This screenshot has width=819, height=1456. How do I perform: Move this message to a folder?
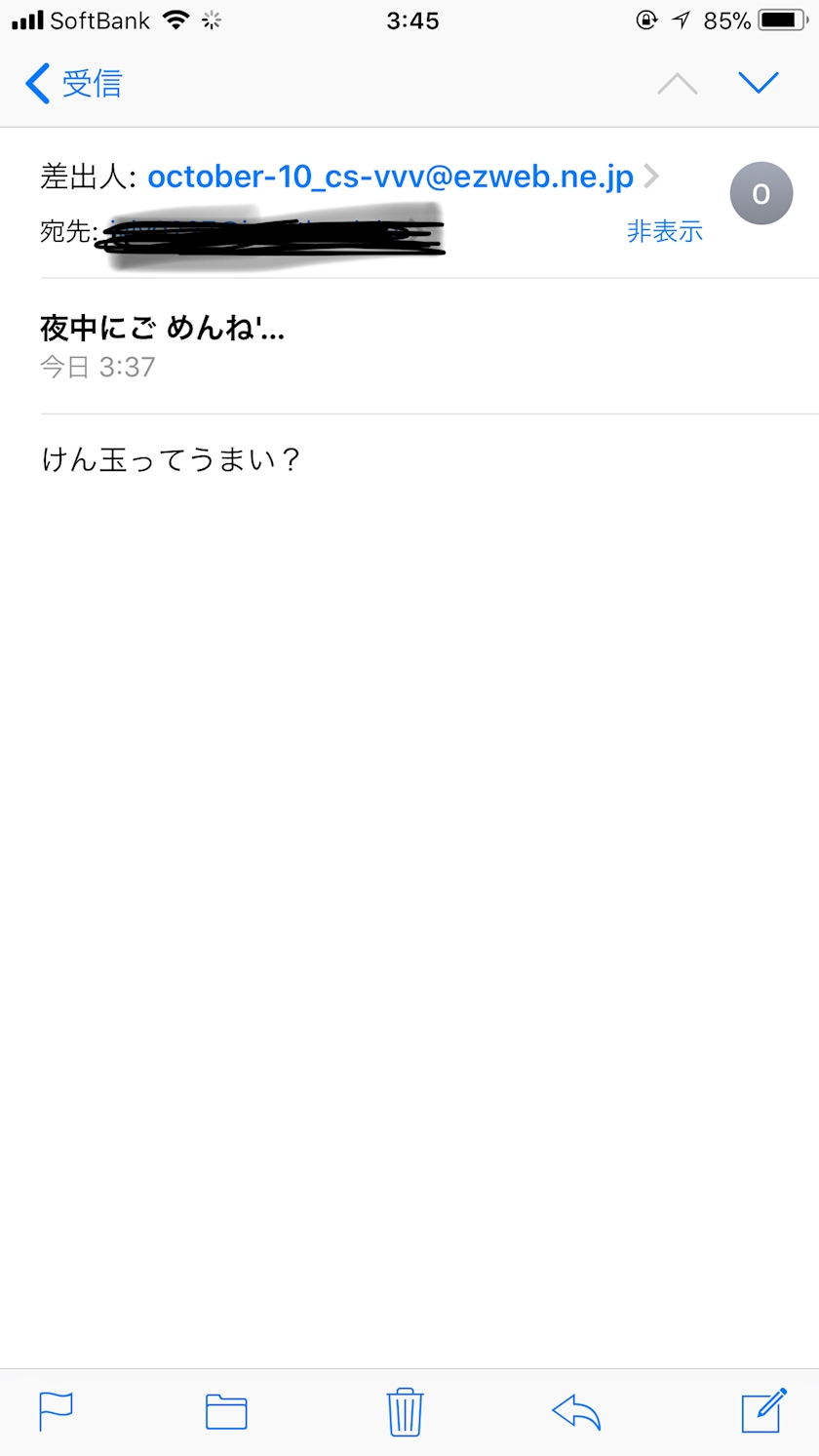(x=226, y=1411)
